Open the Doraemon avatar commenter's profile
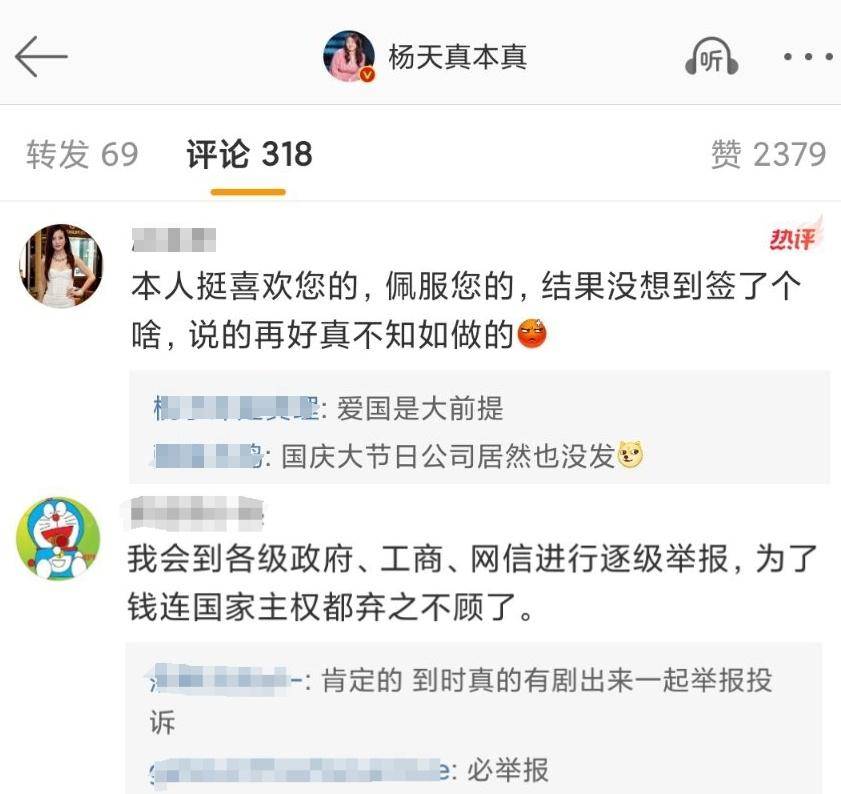Image resolution: width=841 pixels, height=794 pixels. coord(59,537)
